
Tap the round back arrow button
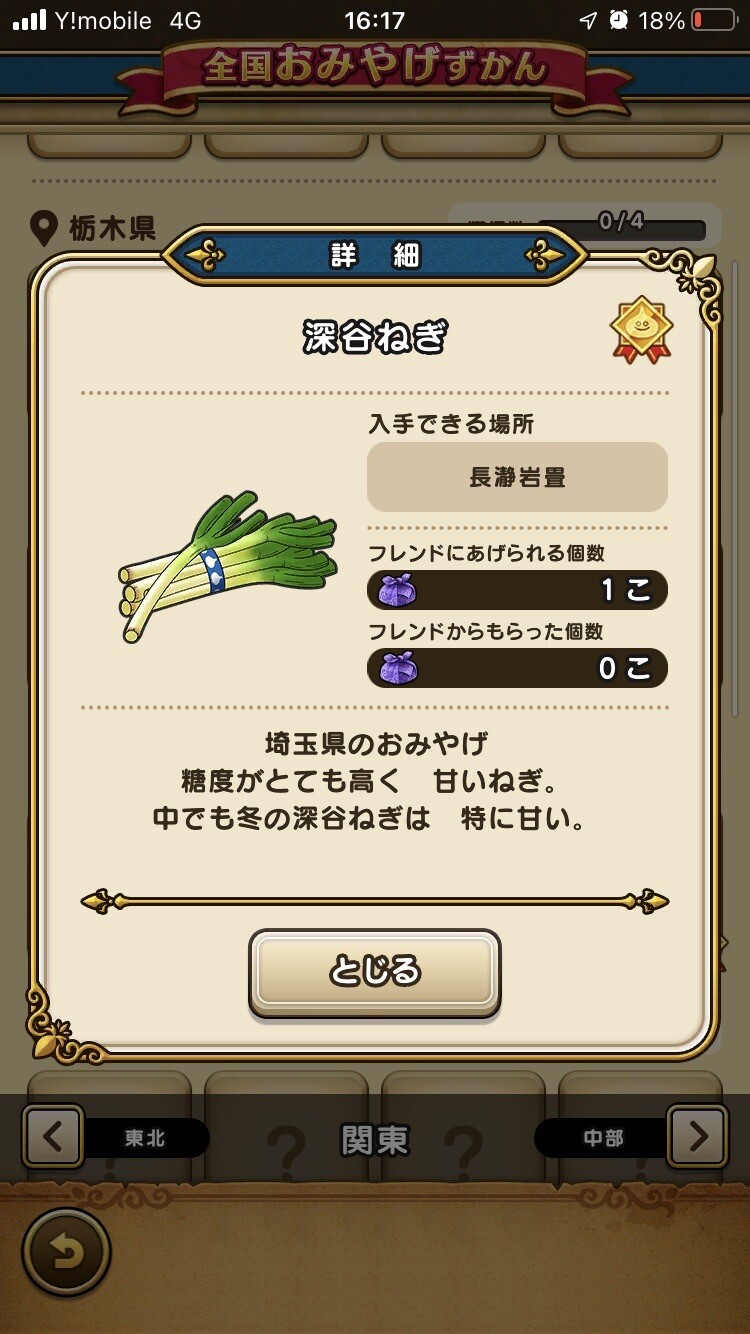click(66, 1253)
